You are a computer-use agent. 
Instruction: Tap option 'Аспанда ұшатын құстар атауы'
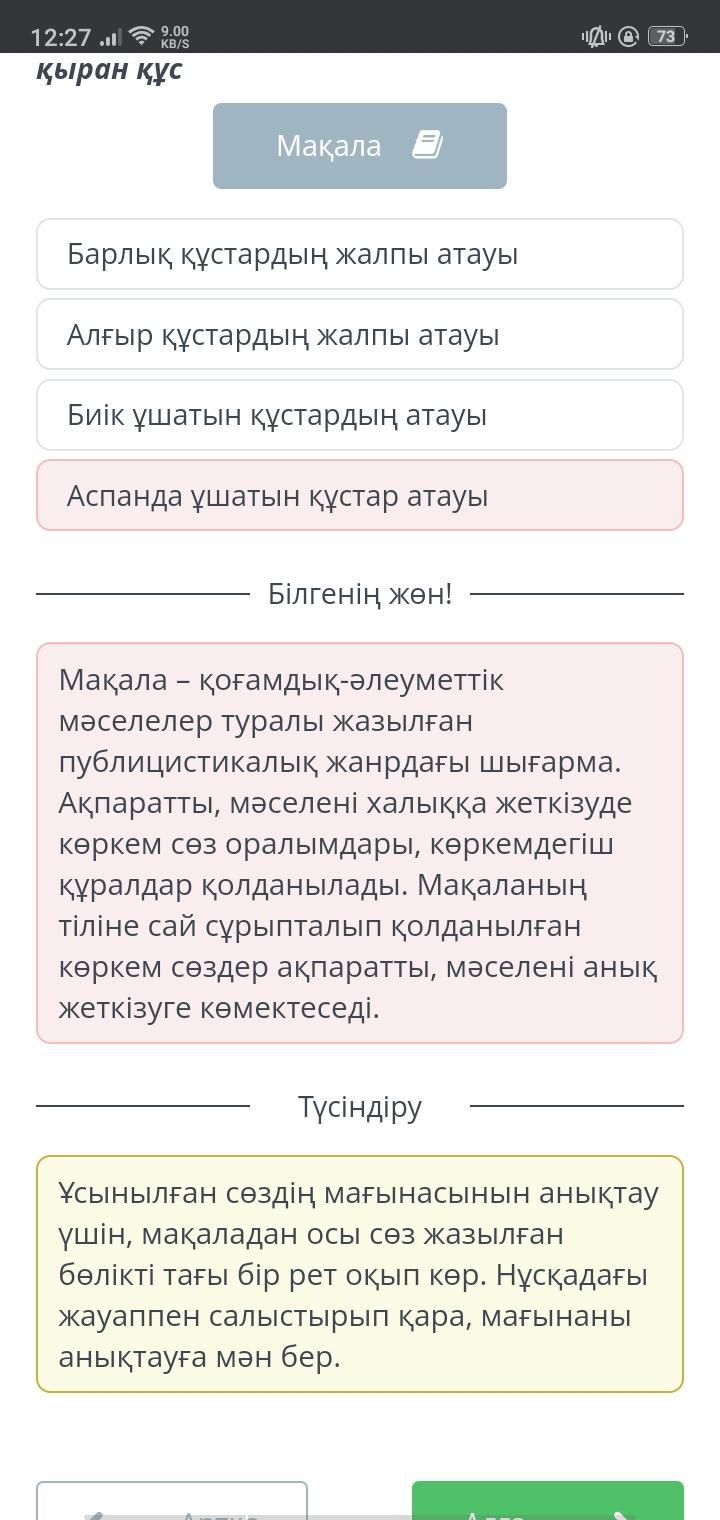point(360,495)
